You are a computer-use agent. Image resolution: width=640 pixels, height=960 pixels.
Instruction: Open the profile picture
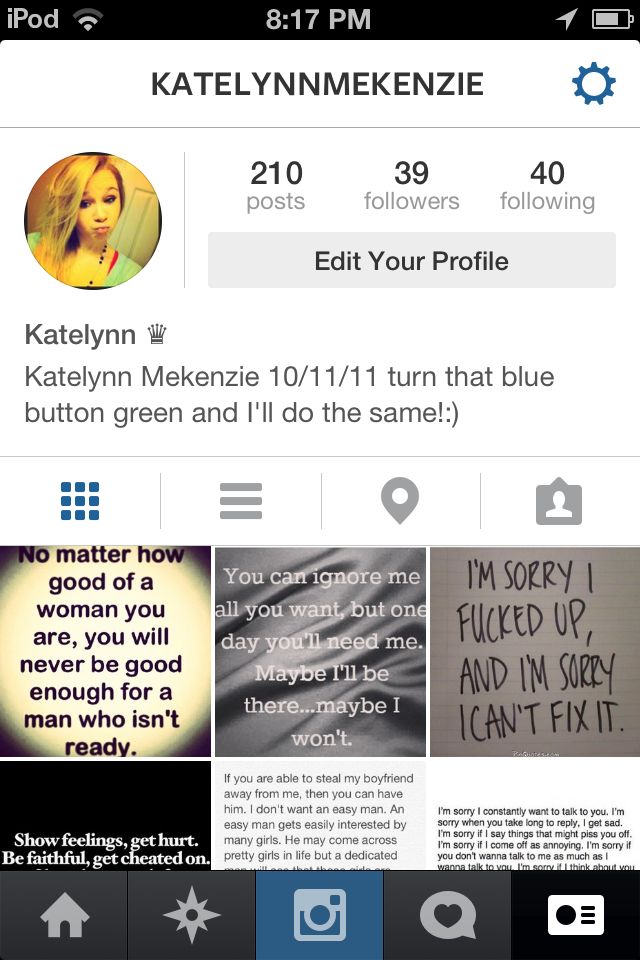tap(93, 221)
